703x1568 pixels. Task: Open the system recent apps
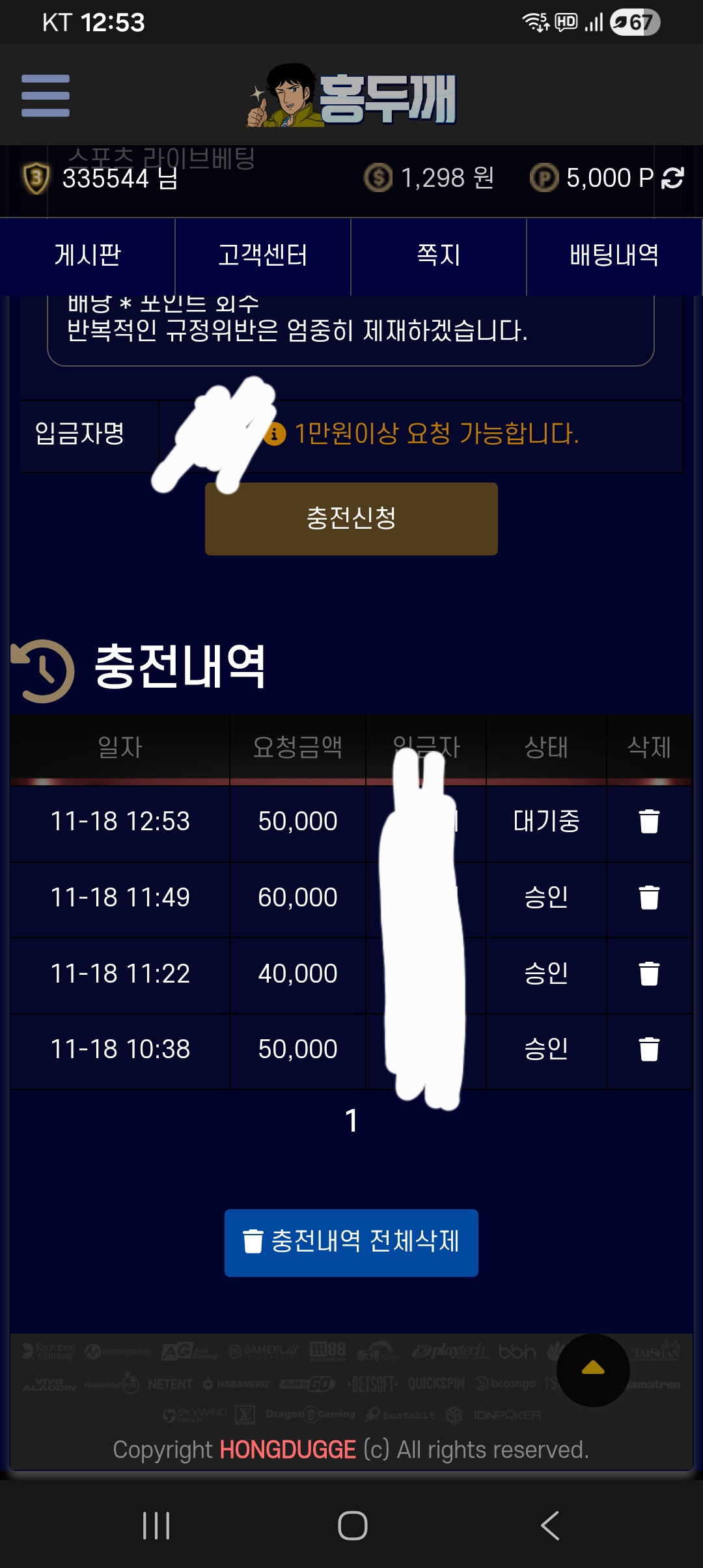[156, 1525]
